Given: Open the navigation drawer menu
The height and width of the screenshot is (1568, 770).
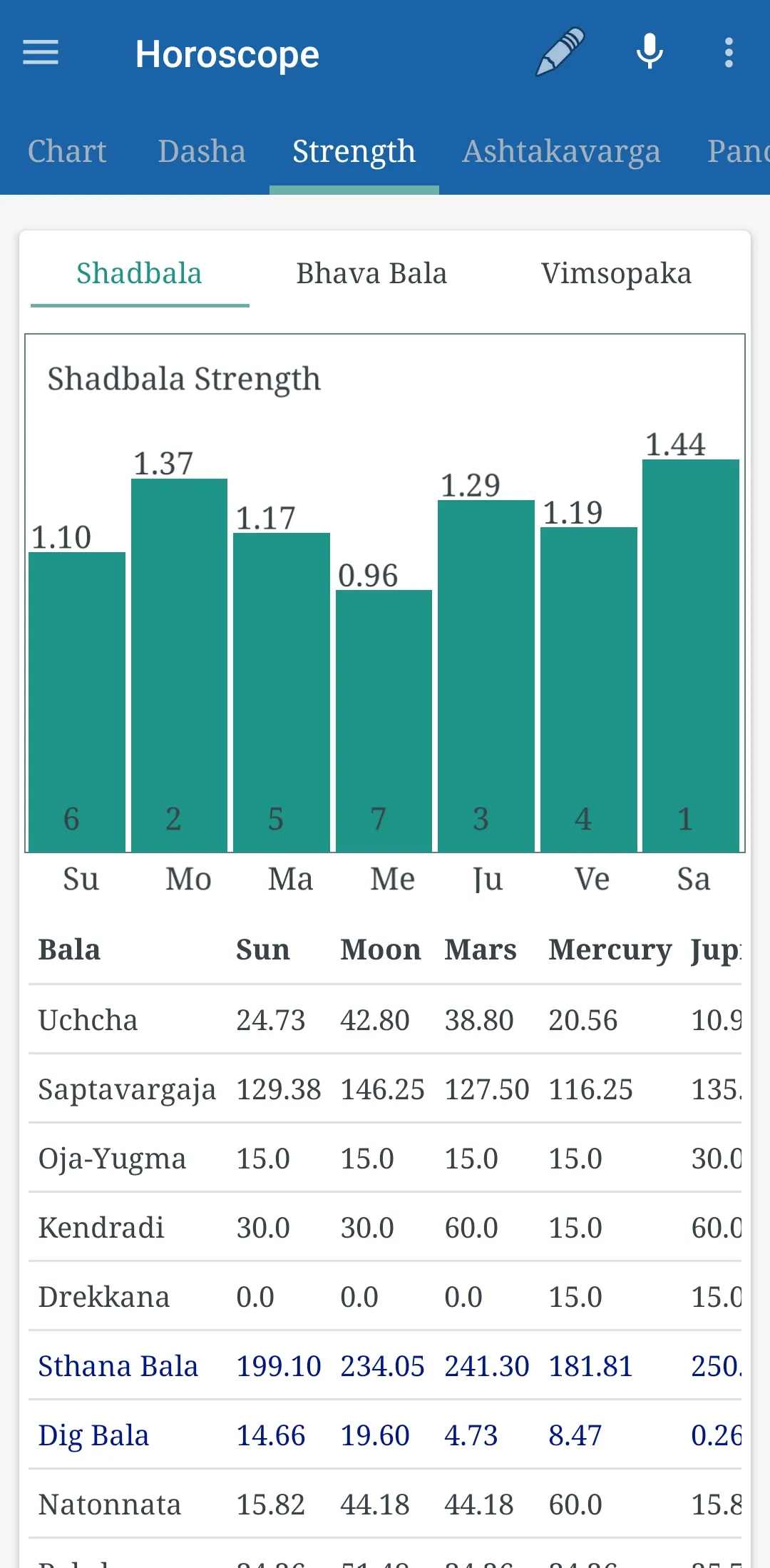Looking at the screenshot, I should coord(41,52).
